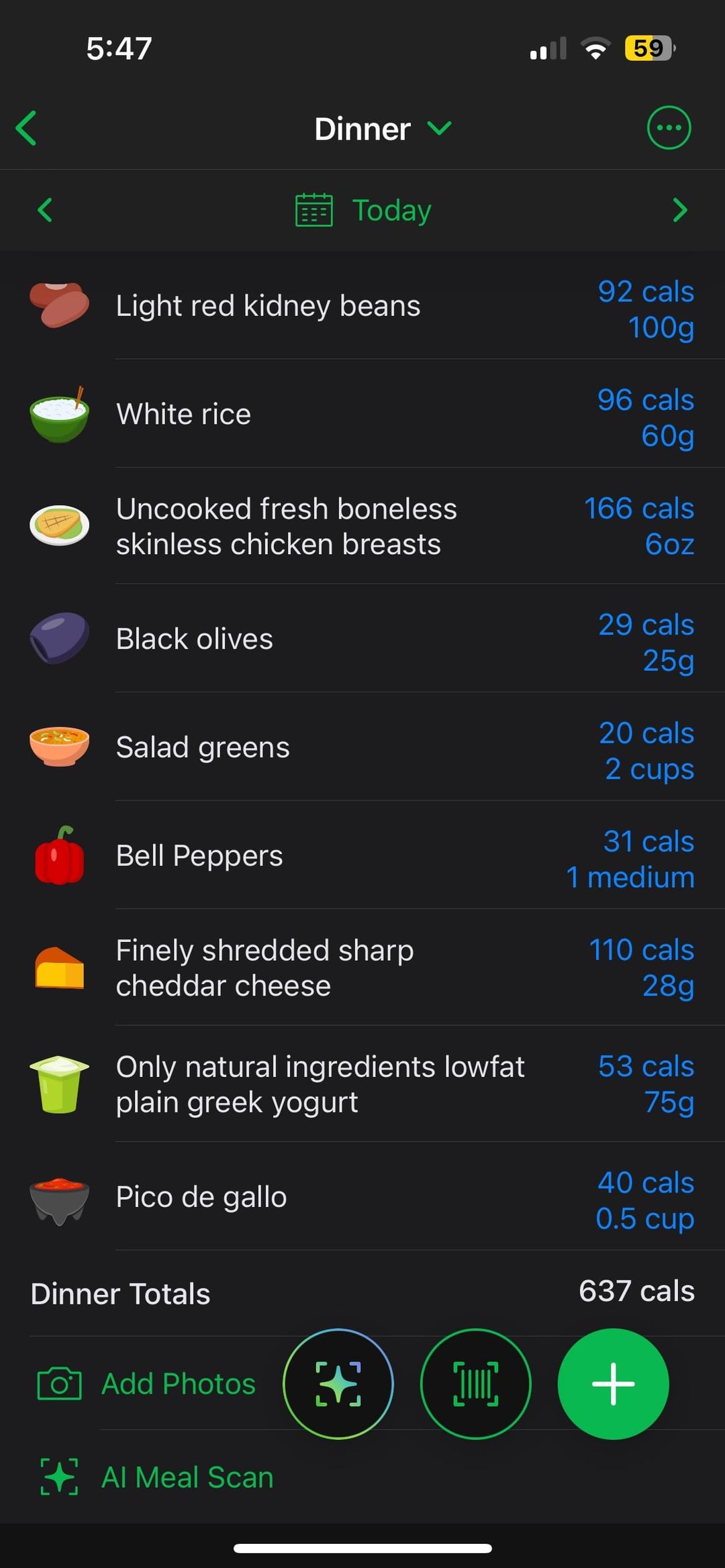Scan a barcode with the barcode button

[475, 1384]
